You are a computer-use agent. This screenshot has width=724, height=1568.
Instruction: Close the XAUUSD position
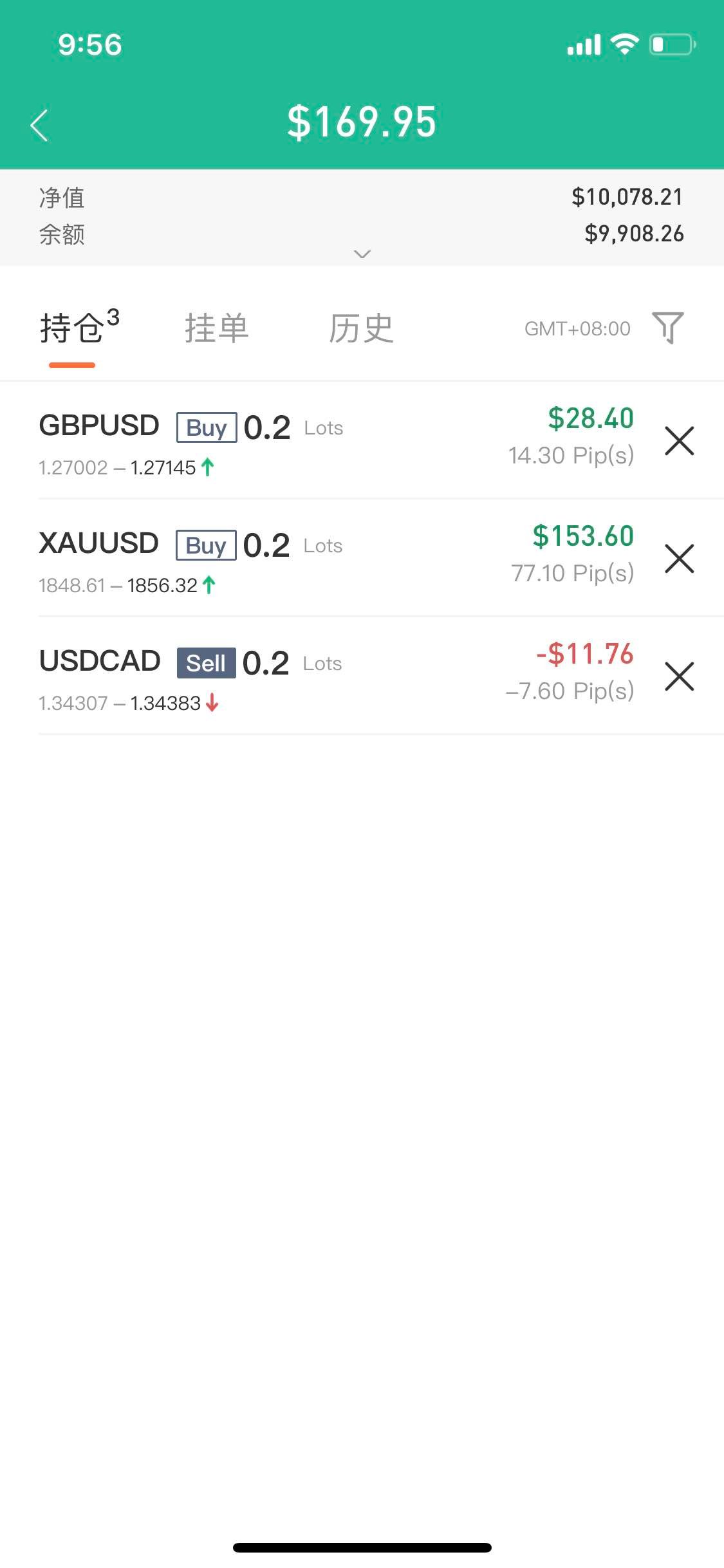[680, 559]
